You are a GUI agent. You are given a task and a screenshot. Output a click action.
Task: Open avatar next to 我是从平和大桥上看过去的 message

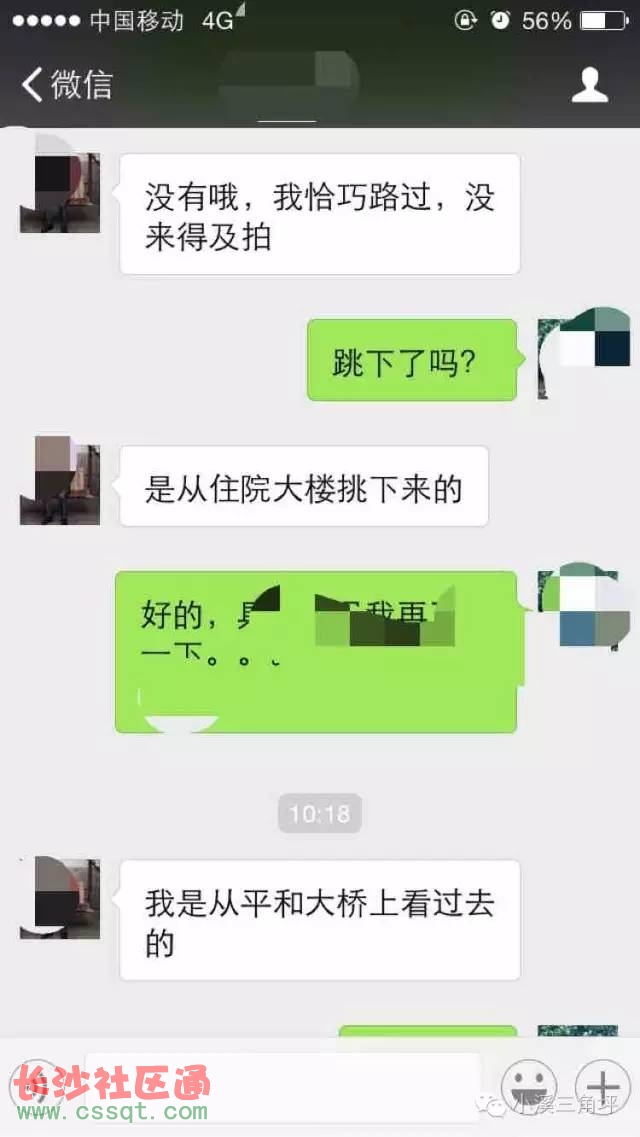[60, 897]
